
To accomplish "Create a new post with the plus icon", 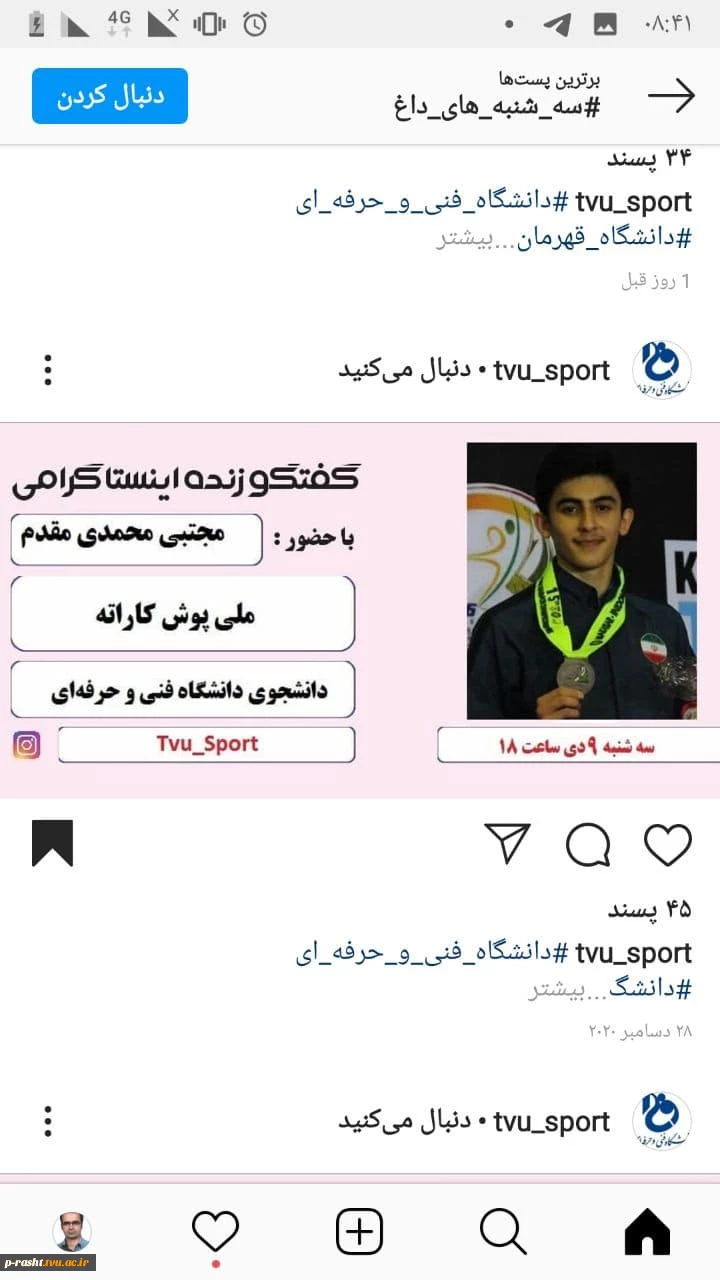I will 359,1232.
